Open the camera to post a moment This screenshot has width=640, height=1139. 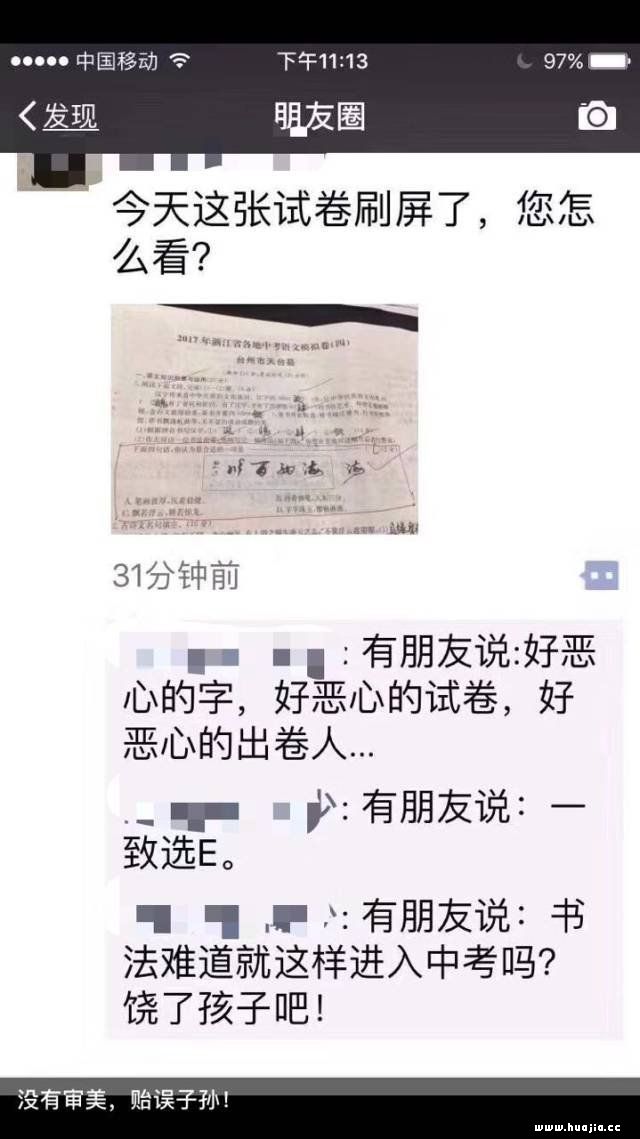[x=597, y=116]
